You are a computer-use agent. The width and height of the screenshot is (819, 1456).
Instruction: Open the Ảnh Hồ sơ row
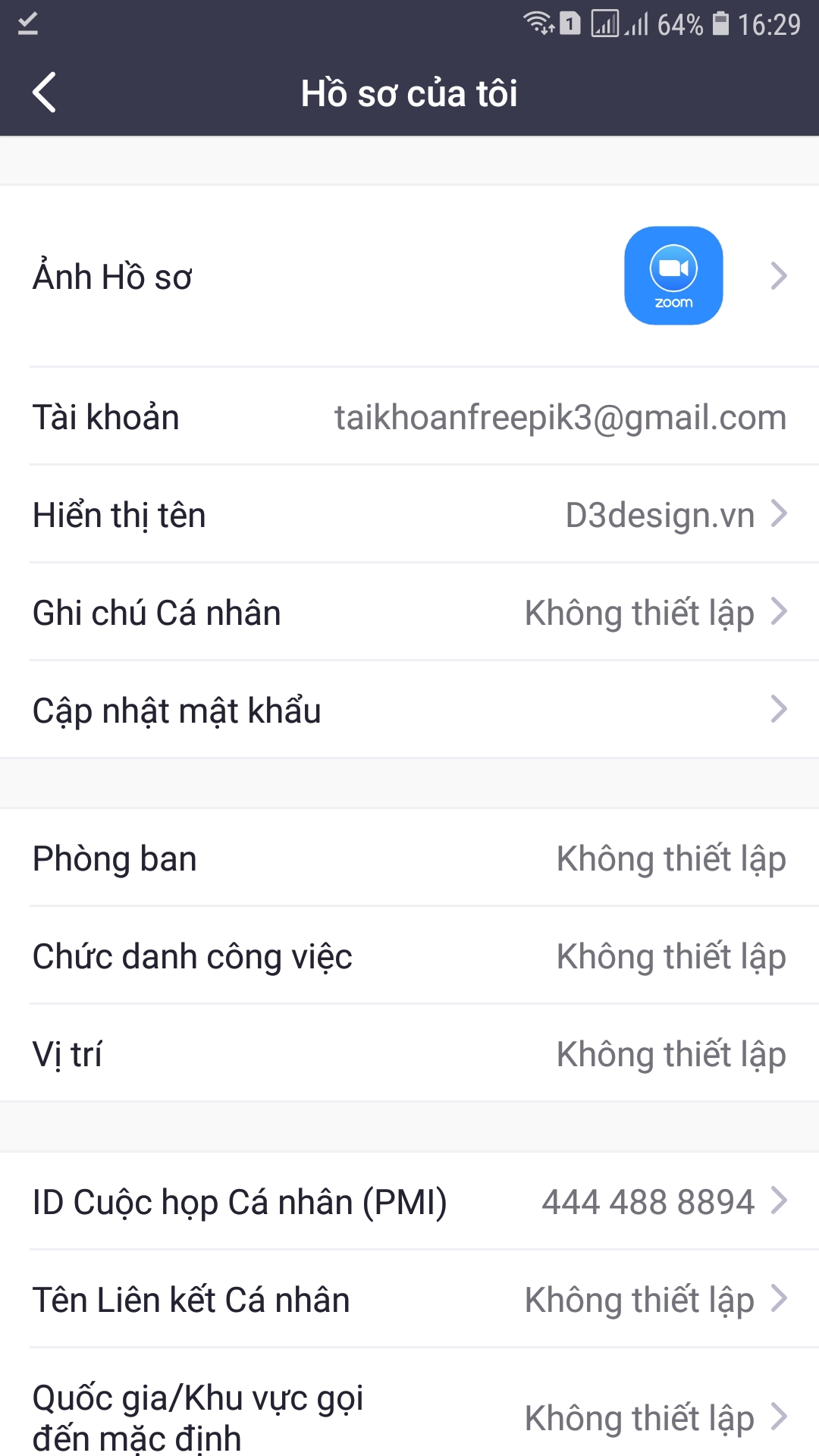click(x=409, y=276)
